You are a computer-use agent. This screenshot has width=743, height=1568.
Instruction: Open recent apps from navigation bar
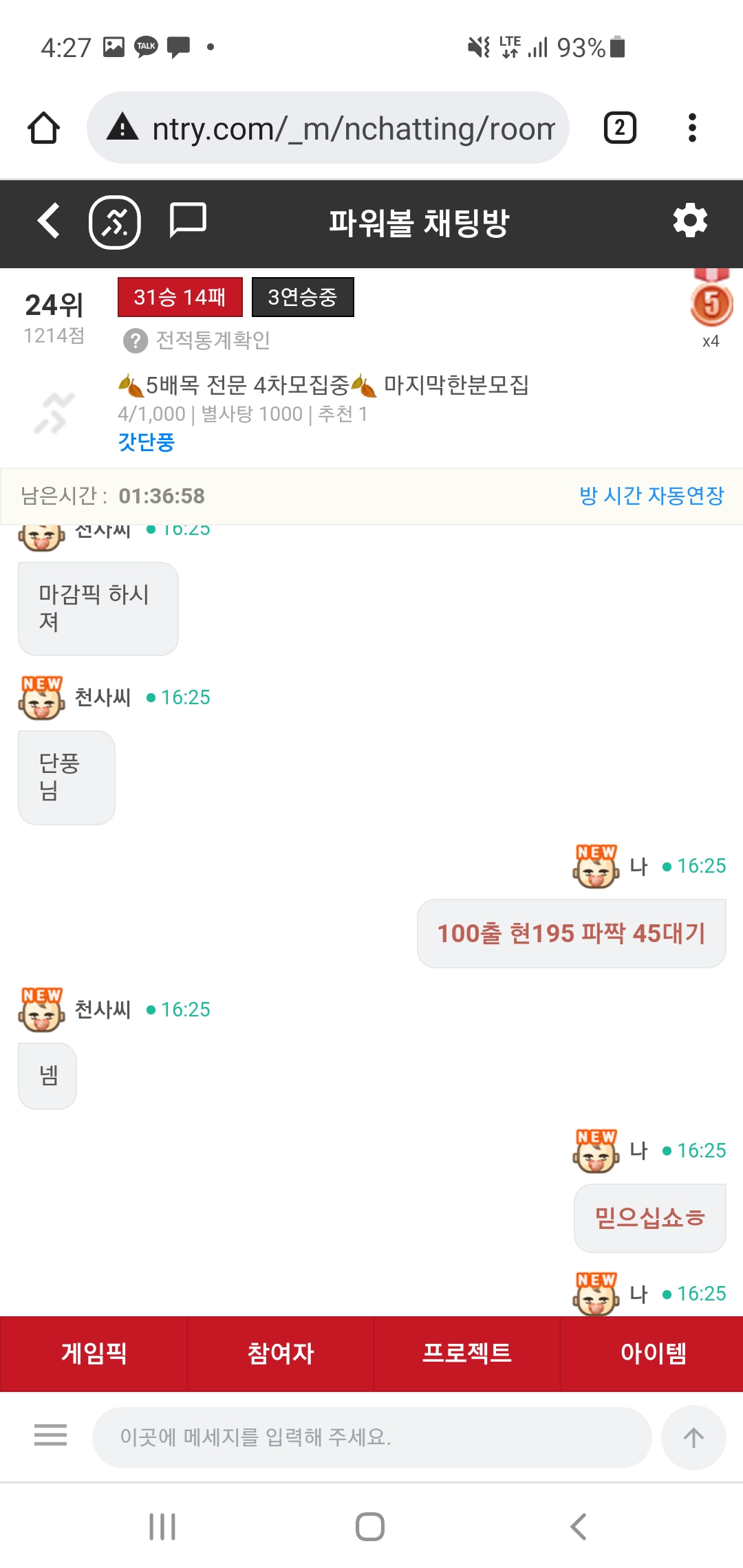[162, 1527]
